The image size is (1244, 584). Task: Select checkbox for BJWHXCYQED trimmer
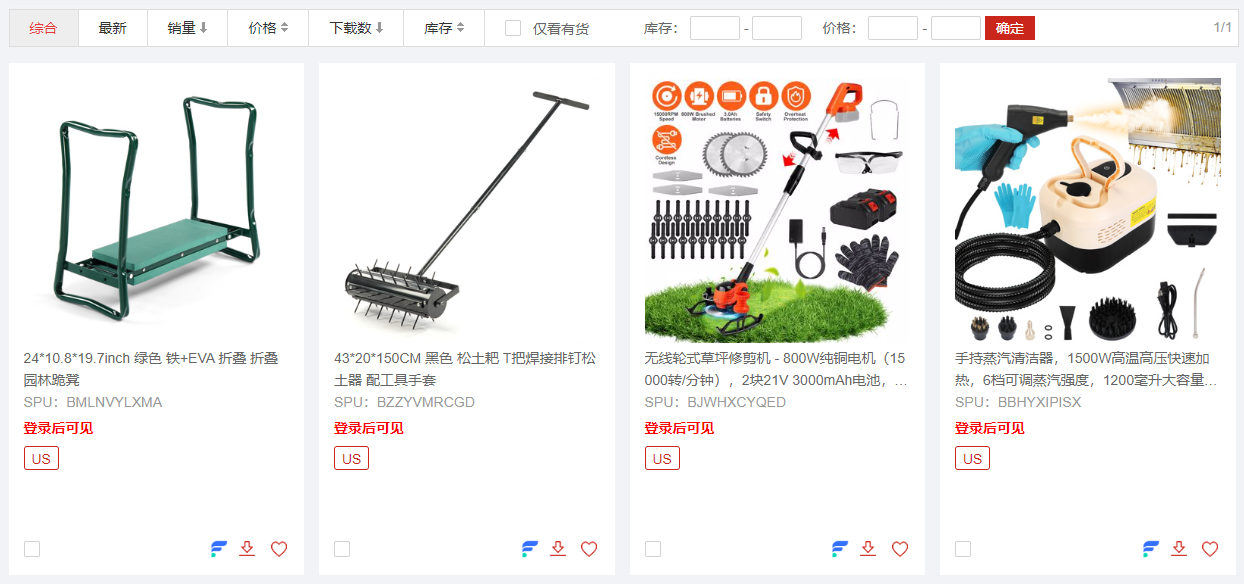[x=653, y=549]
